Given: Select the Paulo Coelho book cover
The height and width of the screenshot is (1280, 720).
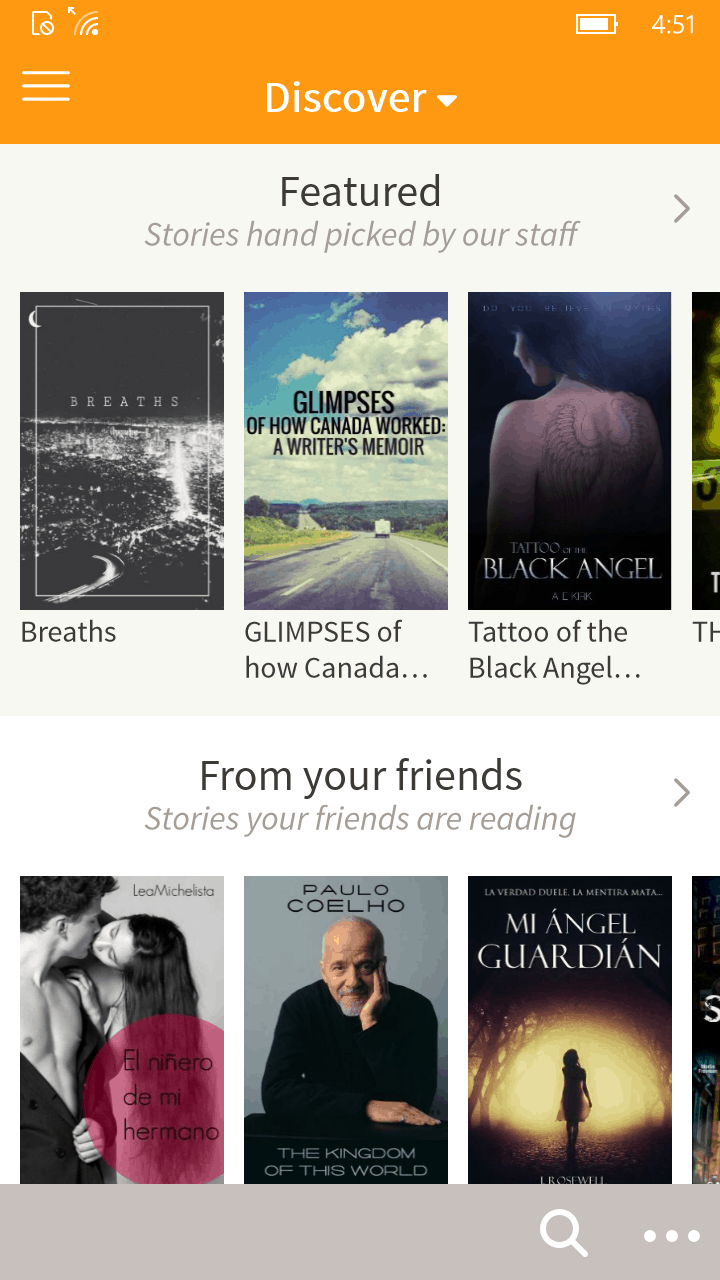Looking at the screenshot, I should [x=345, y=1030].
